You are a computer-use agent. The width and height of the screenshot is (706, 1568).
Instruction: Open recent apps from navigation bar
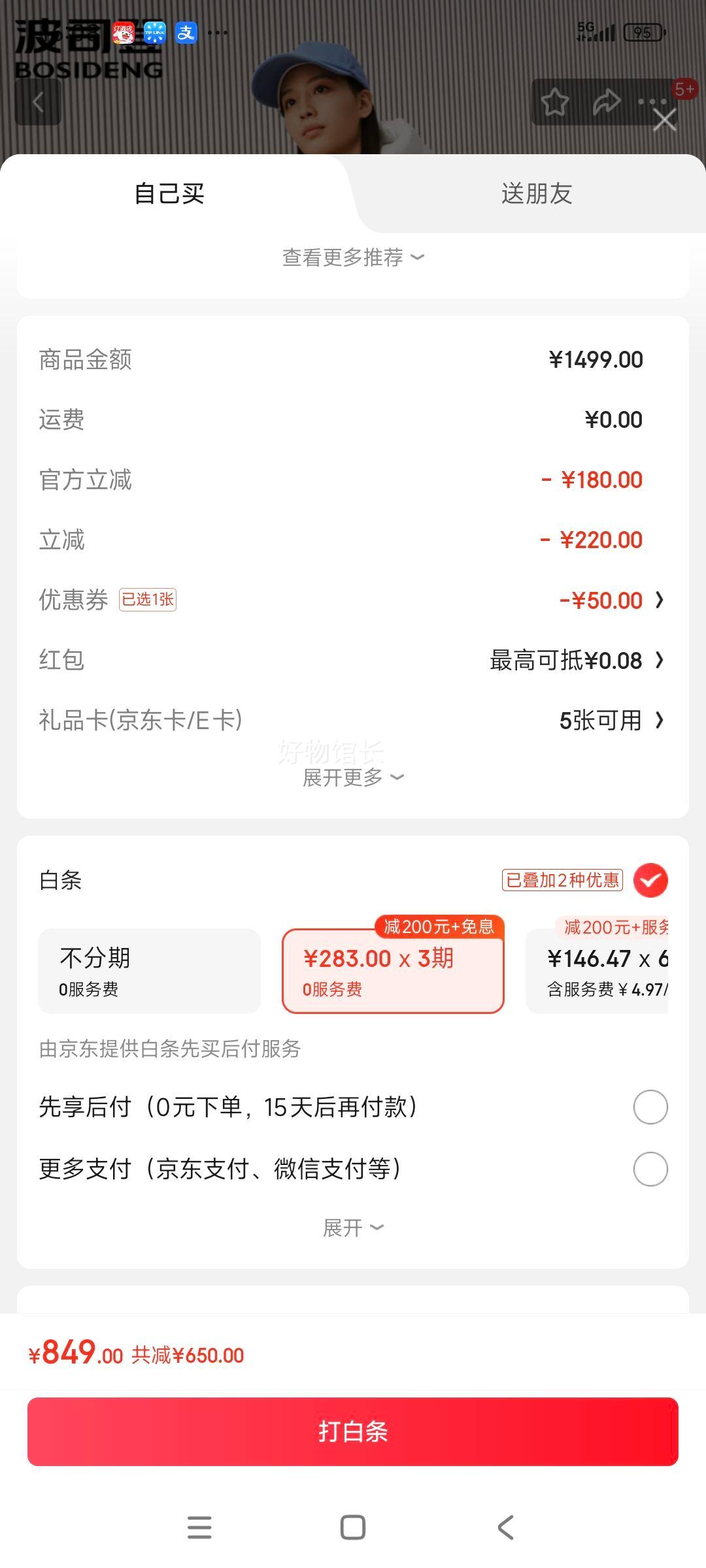point(199,1527)
